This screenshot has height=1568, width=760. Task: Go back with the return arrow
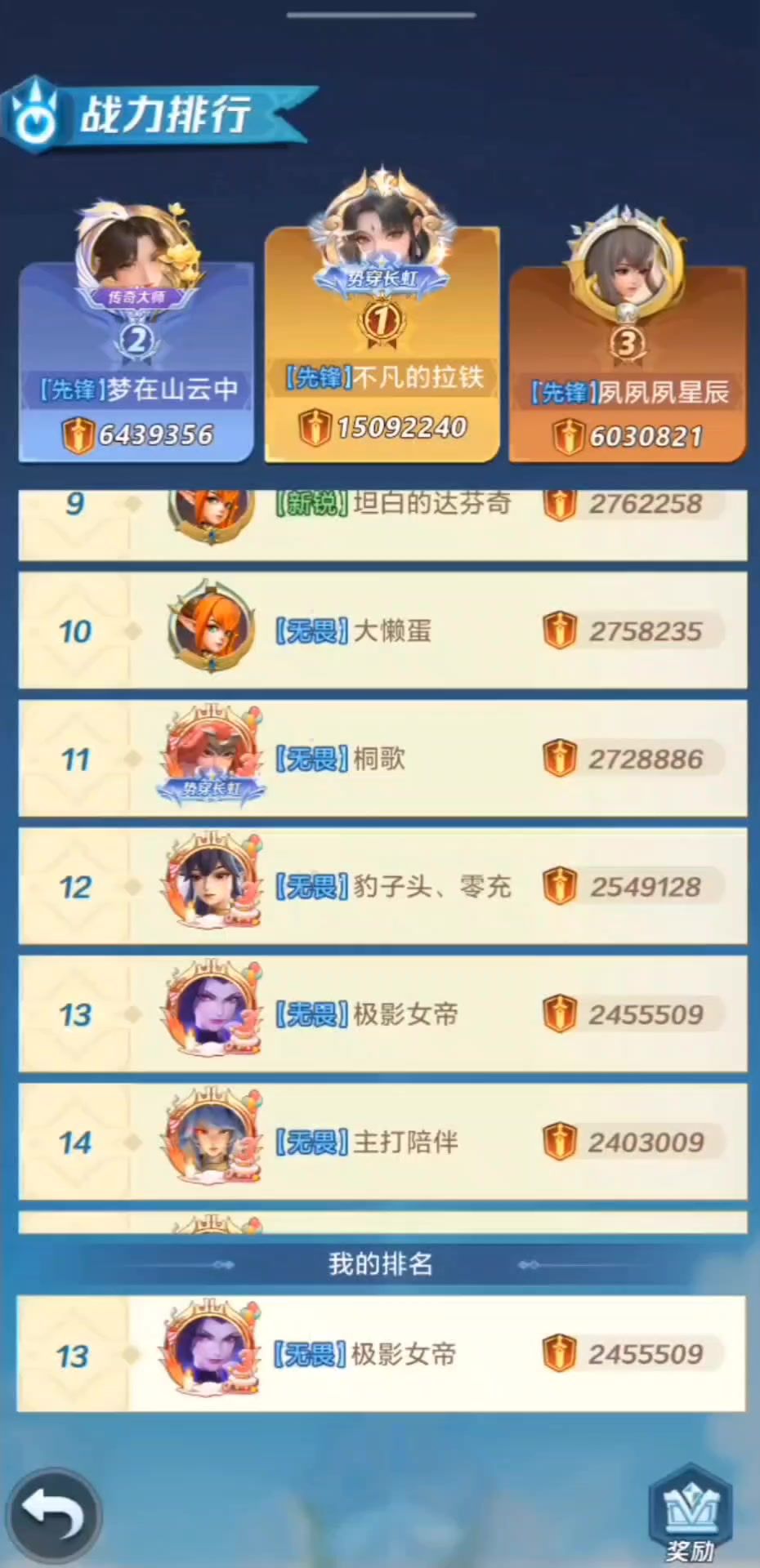coord(52,1515)
